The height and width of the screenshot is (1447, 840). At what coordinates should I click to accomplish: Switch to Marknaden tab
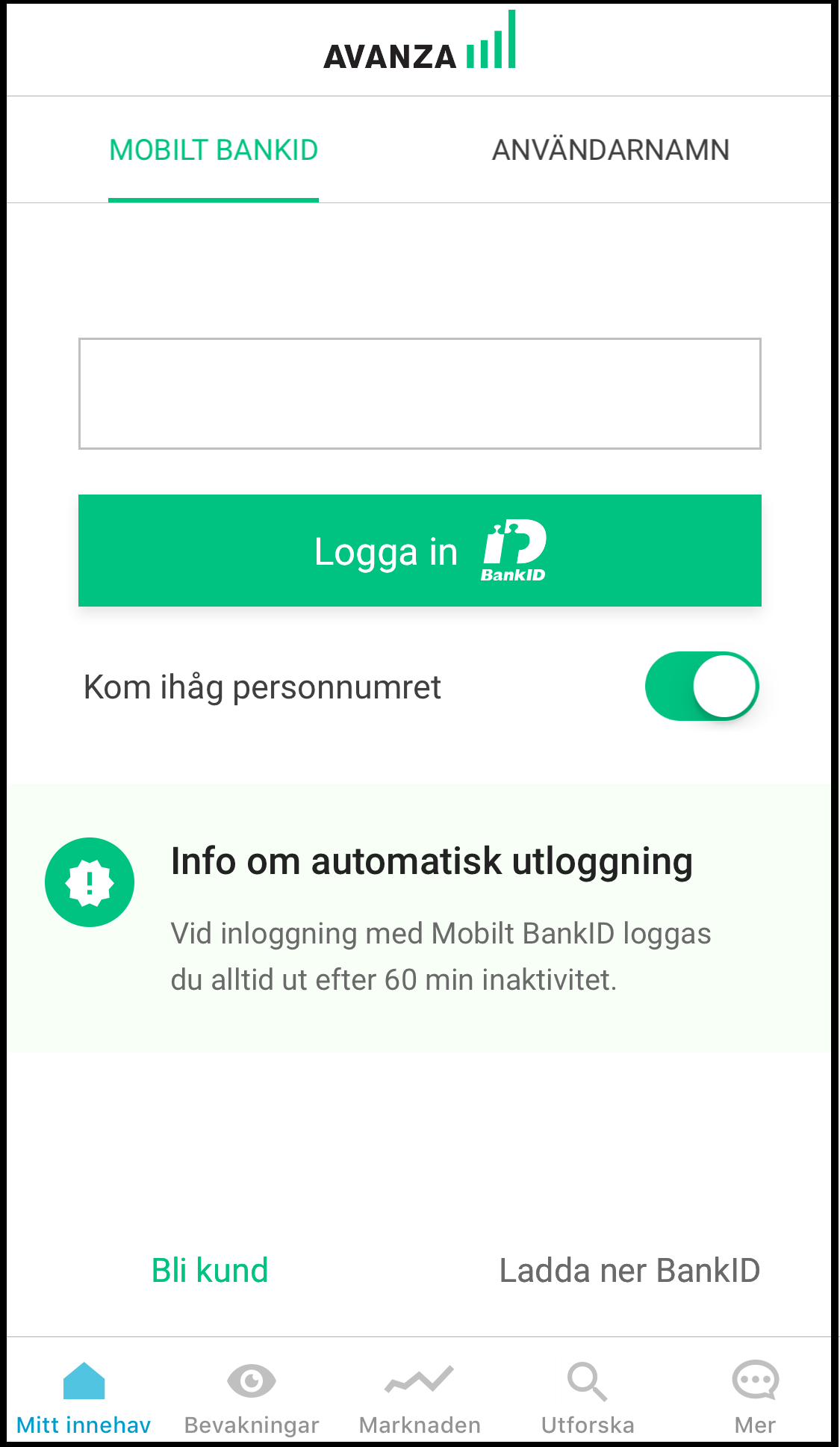[420, 1397]
